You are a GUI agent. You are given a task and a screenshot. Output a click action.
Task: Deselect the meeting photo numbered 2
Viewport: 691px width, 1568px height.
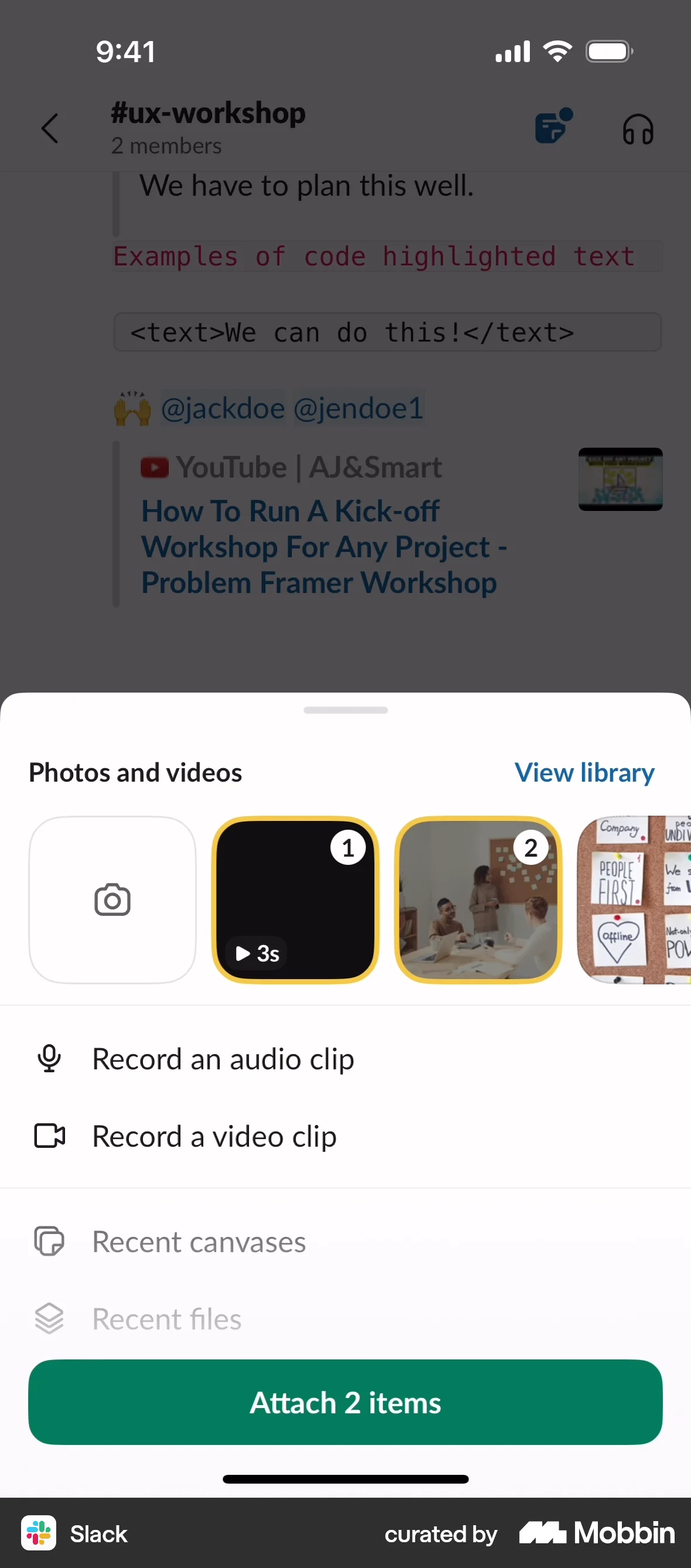point(478,899)
